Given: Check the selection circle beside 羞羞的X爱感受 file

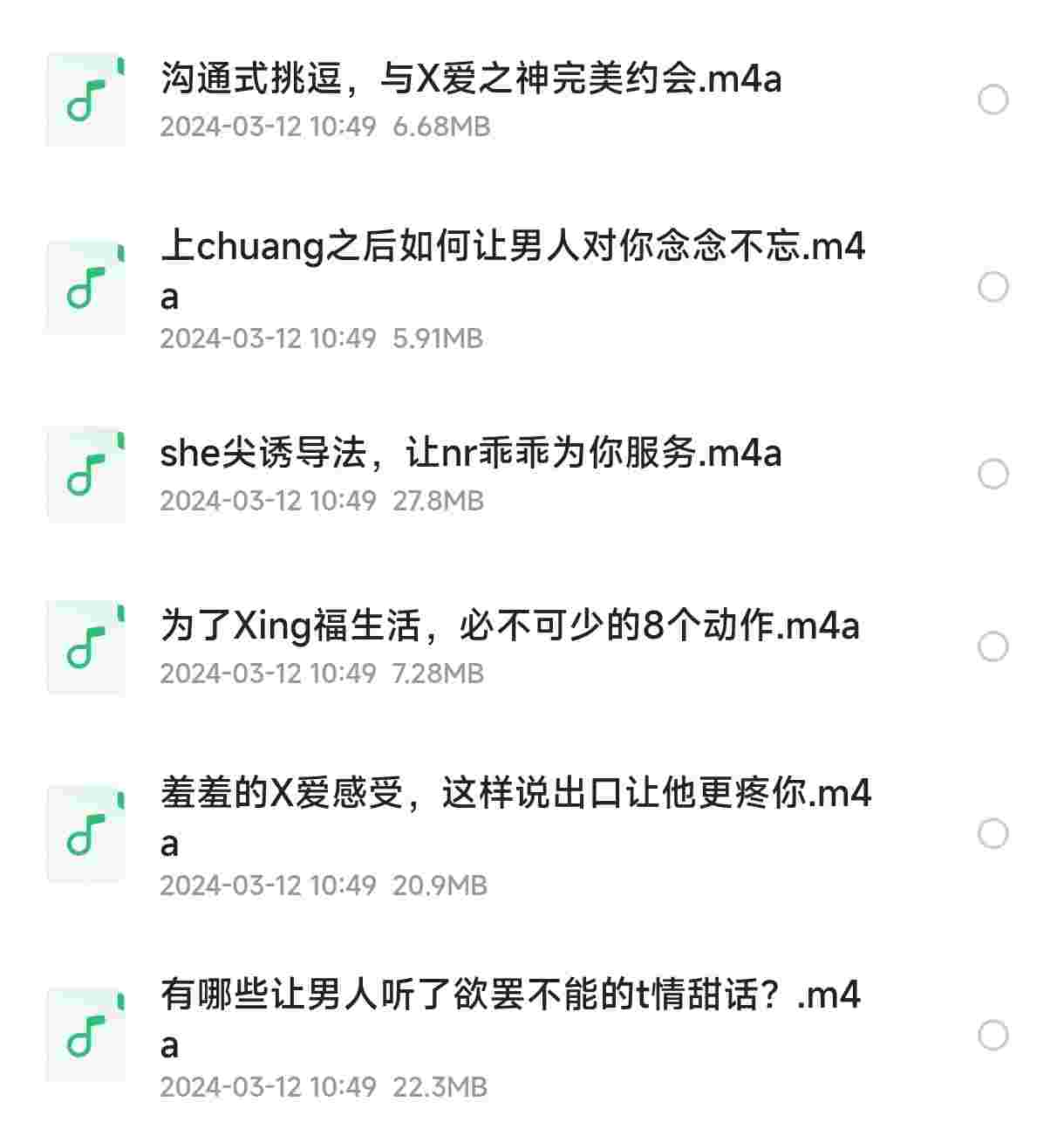Looking at the screenshot, I should point(992,833).
